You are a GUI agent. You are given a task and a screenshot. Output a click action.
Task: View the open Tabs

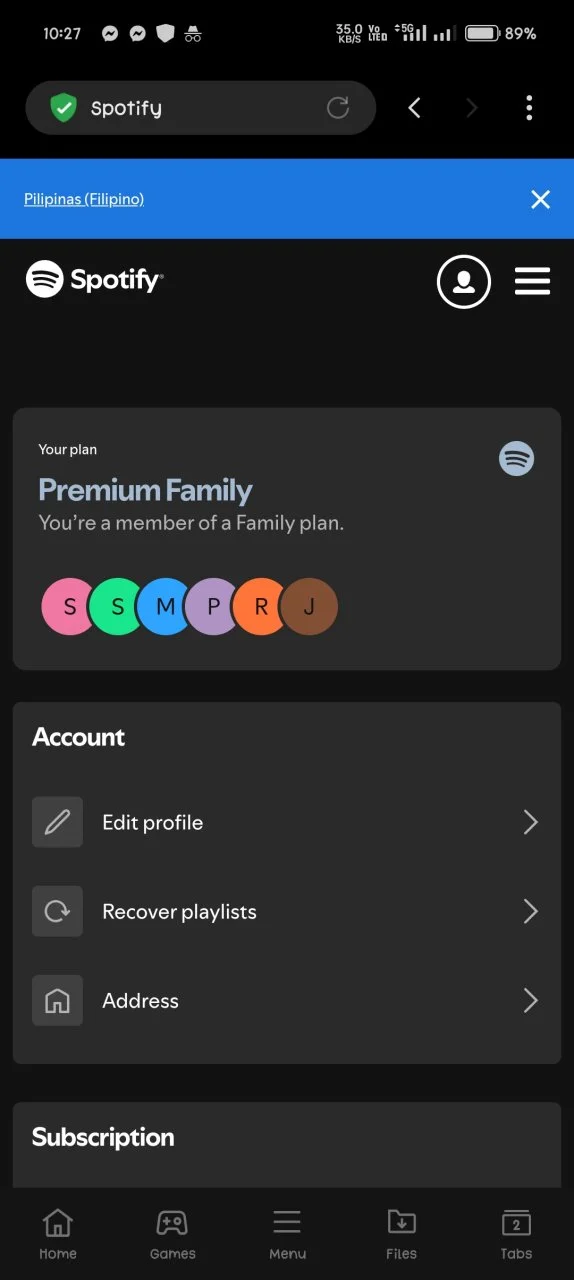(516, 1233)
